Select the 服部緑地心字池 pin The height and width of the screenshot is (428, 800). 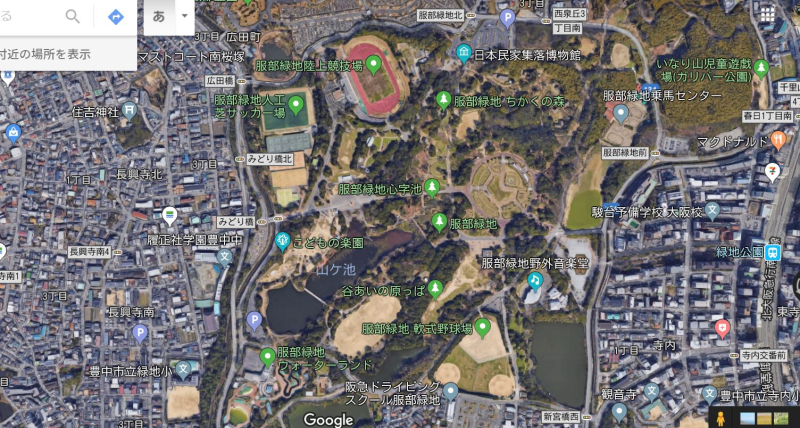click(x=432, y=187)
